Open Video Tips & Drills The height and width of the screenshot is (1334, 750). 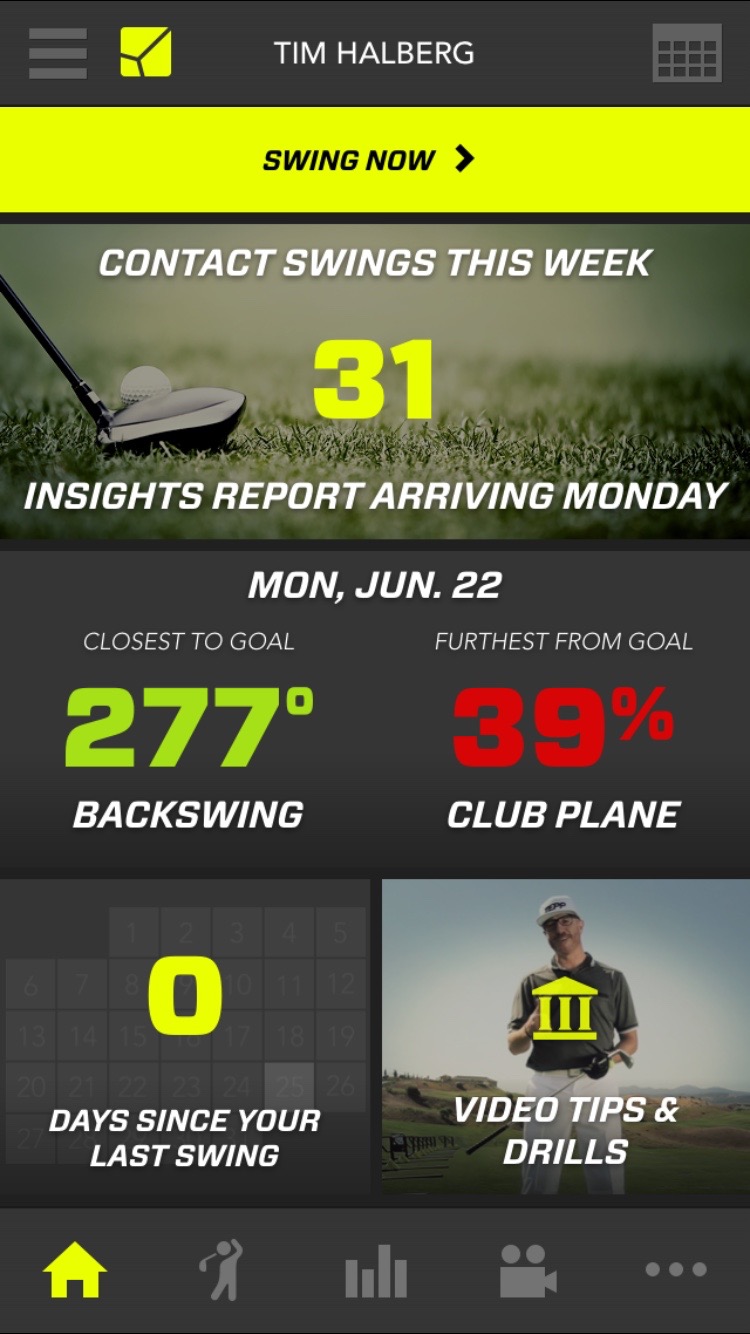[x=566, y=1037]
